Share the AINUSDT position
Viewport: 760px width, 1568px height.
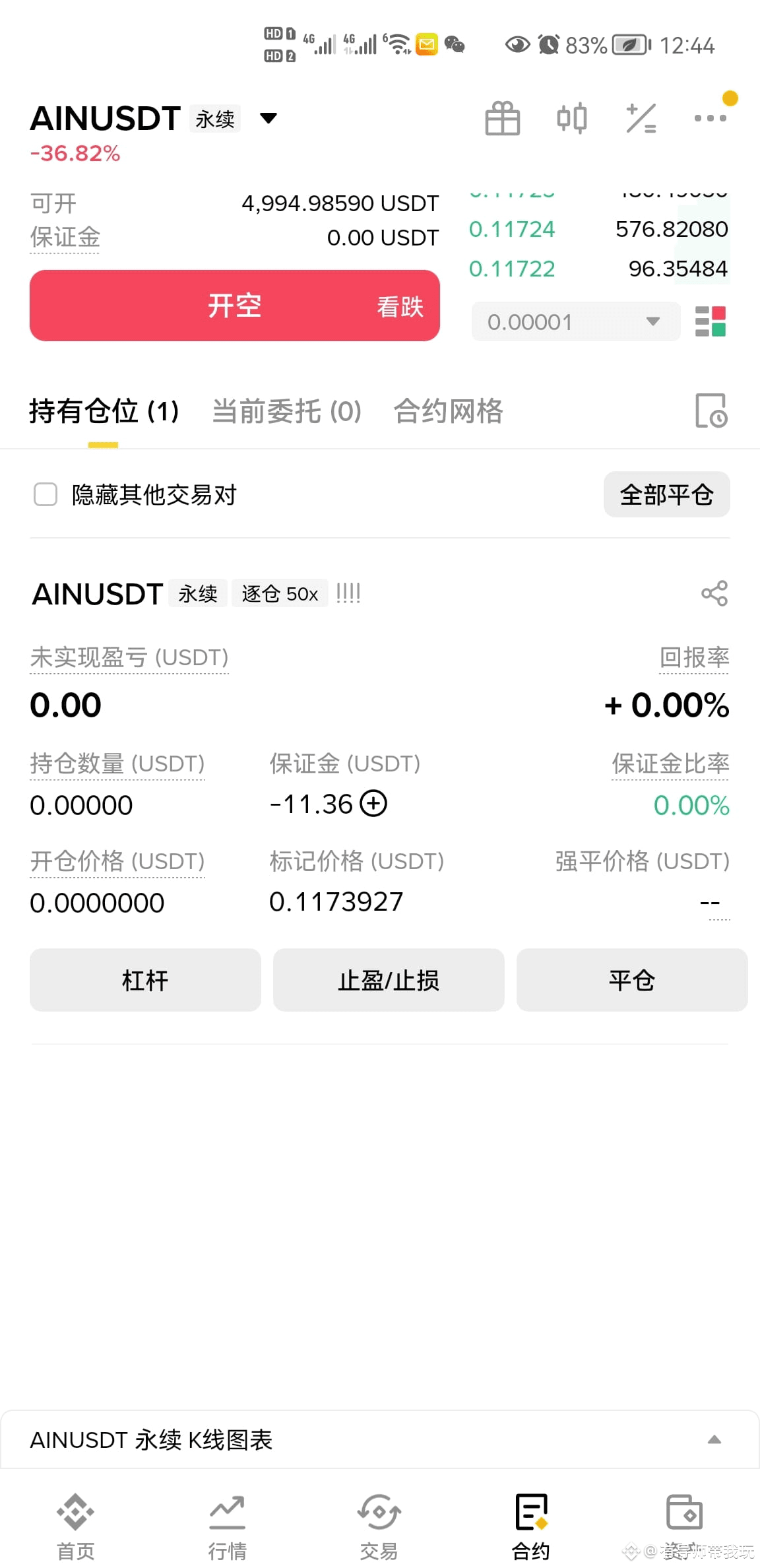coord(714,593)
